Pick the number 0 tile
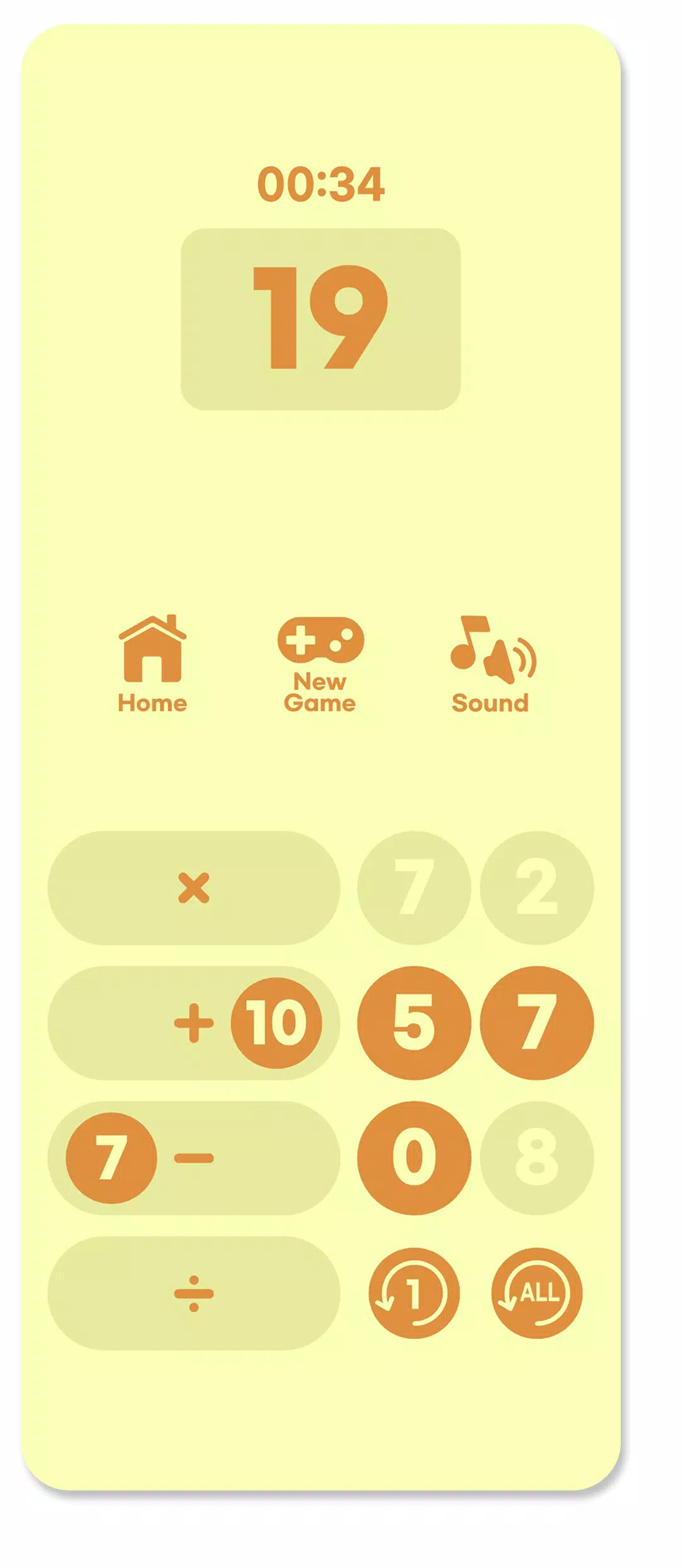The width and height of the screenshot is (682, 1568). tap(414, 1158)
